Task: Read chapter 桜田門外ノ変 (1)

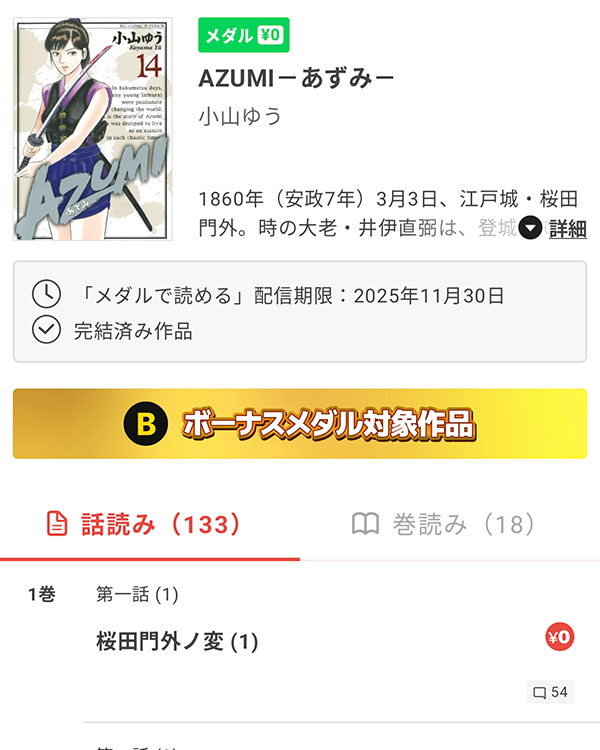Action: coord(177,642)
